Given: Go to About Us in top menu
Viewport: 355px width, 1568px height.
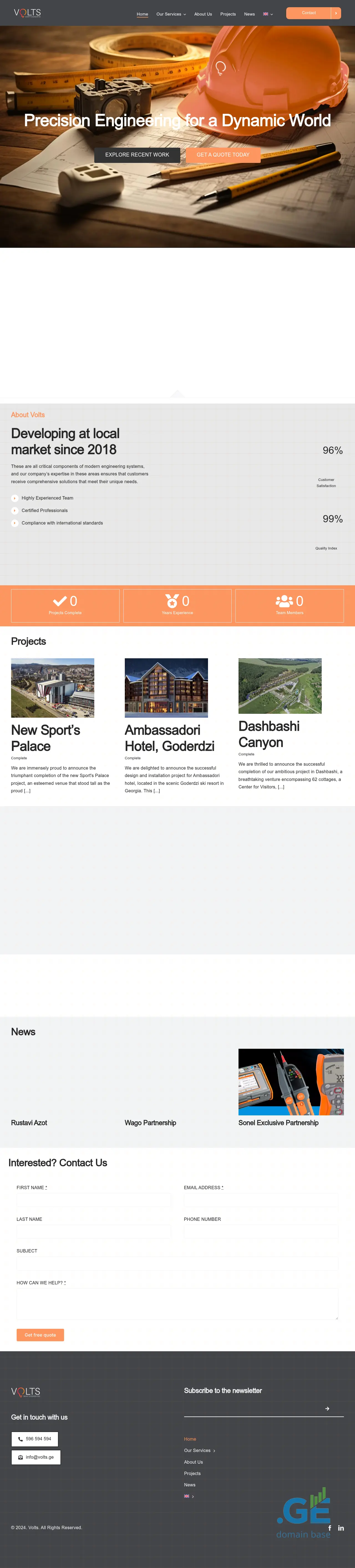Looking at the screenshot, I should [203, 14].
